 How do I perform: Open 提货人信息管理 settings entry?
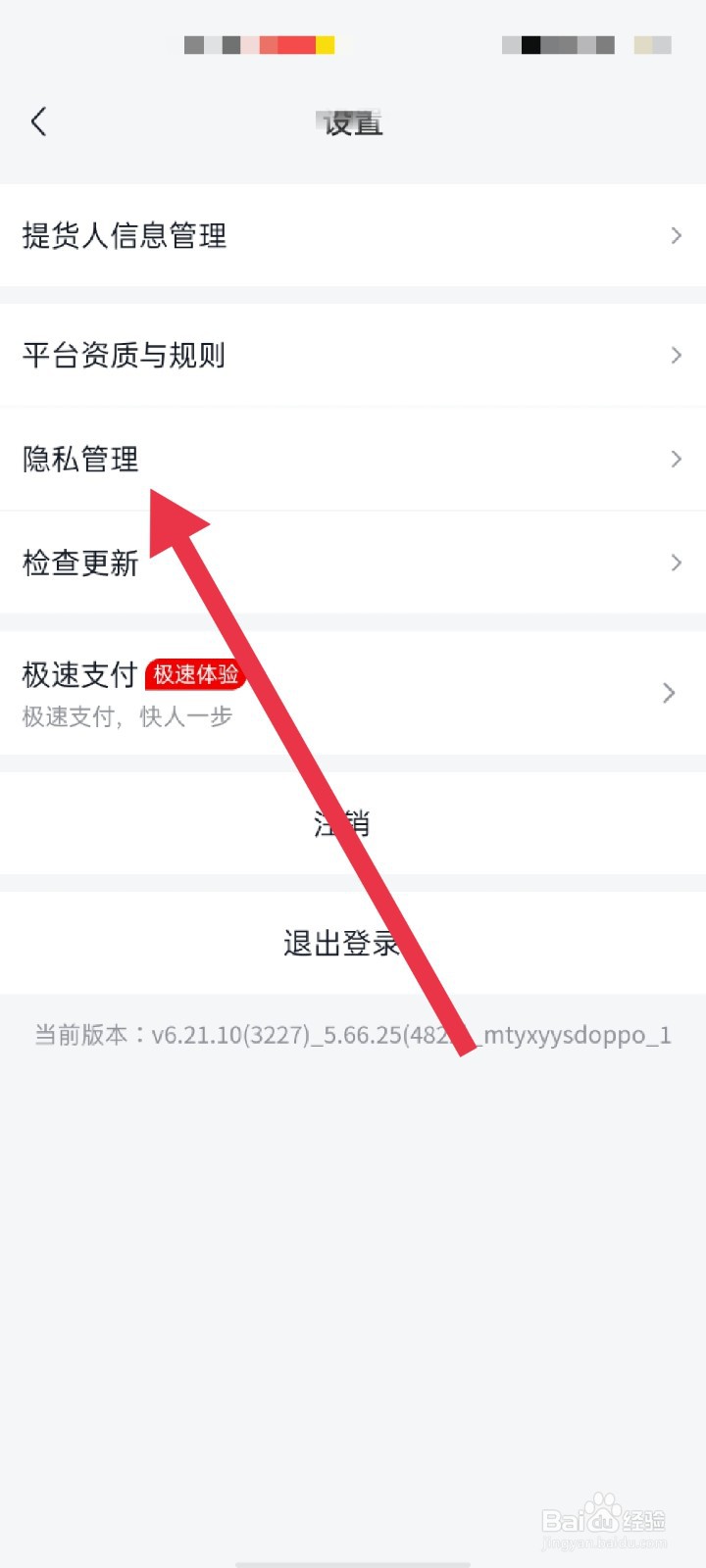coord(125,235)
